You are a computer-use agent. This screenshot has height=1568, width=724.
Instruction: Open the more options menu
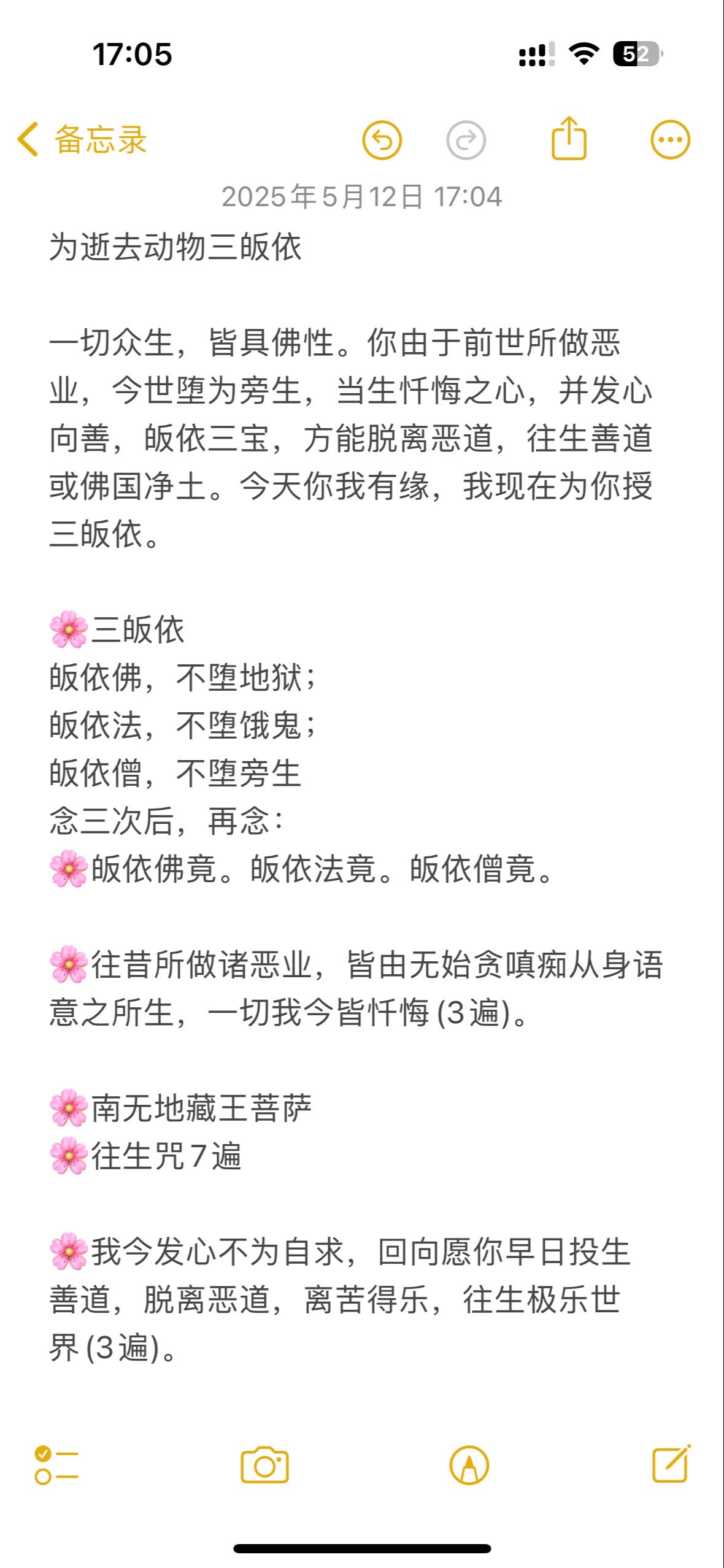(x=670, y=140)
